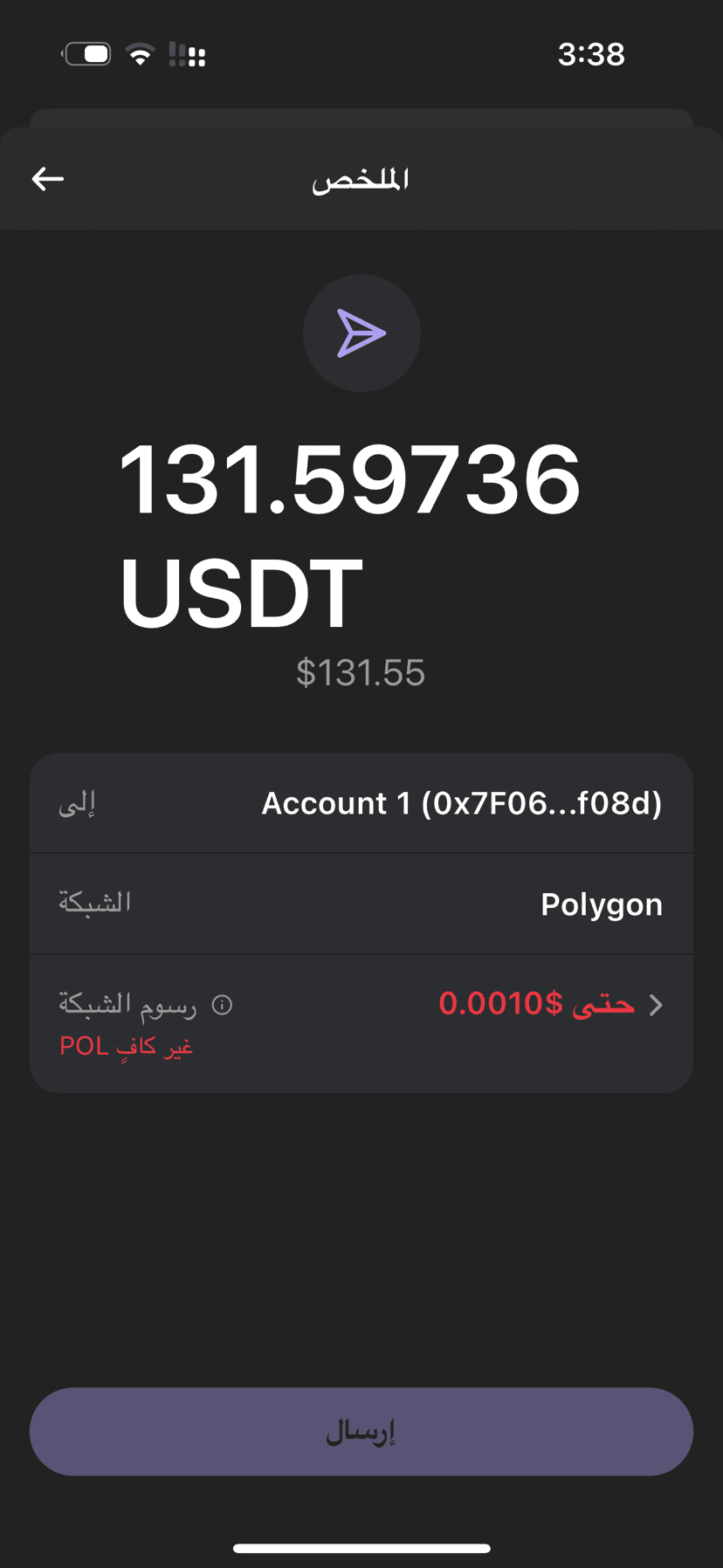Select the الملخص title bar
This screenshot has height=1568, width=723.
(361, 179)
